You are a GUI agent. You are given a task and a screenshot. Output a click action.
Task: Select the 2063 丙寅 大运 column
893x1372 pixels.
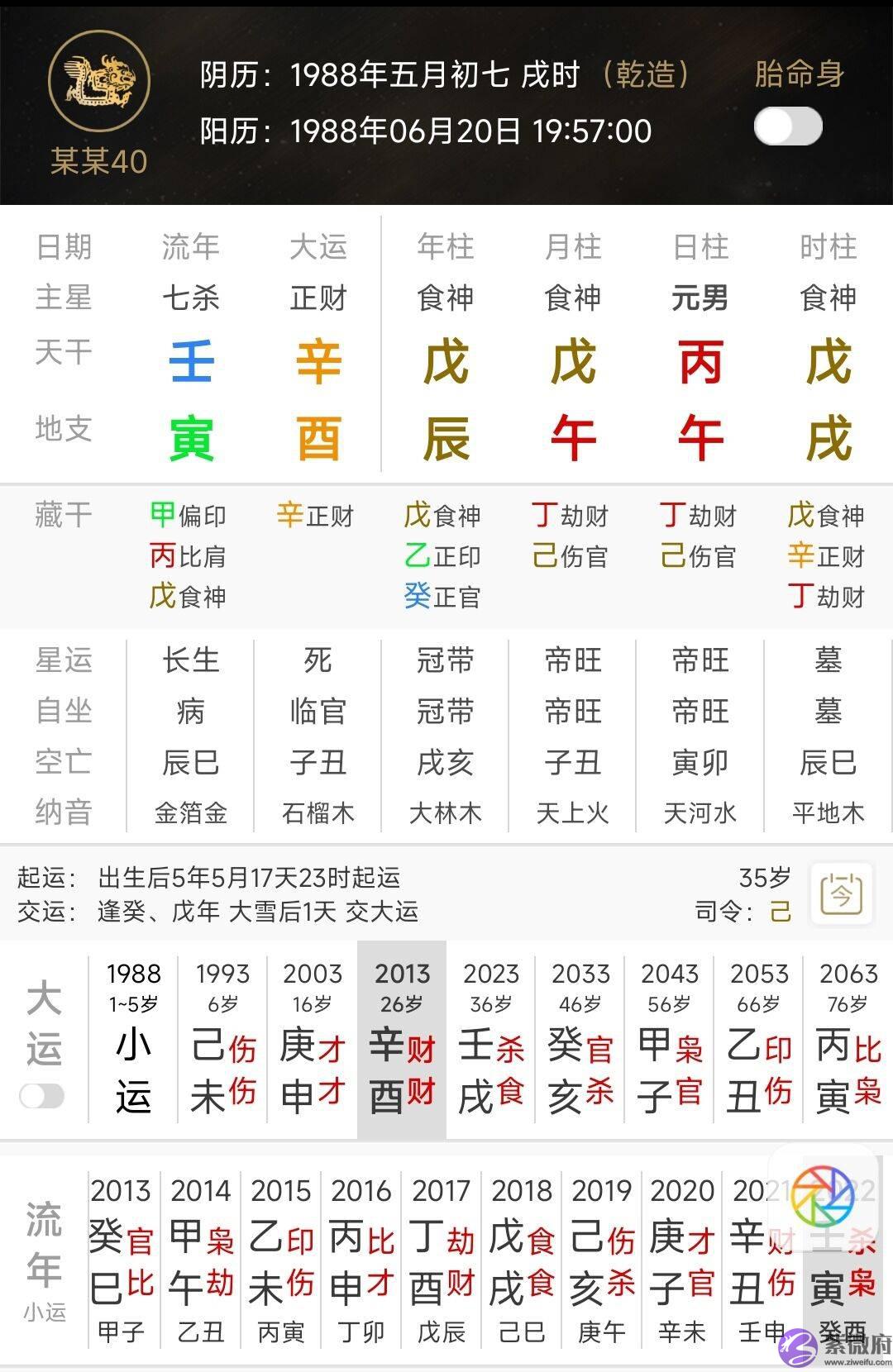click(x=848, y=1041)
